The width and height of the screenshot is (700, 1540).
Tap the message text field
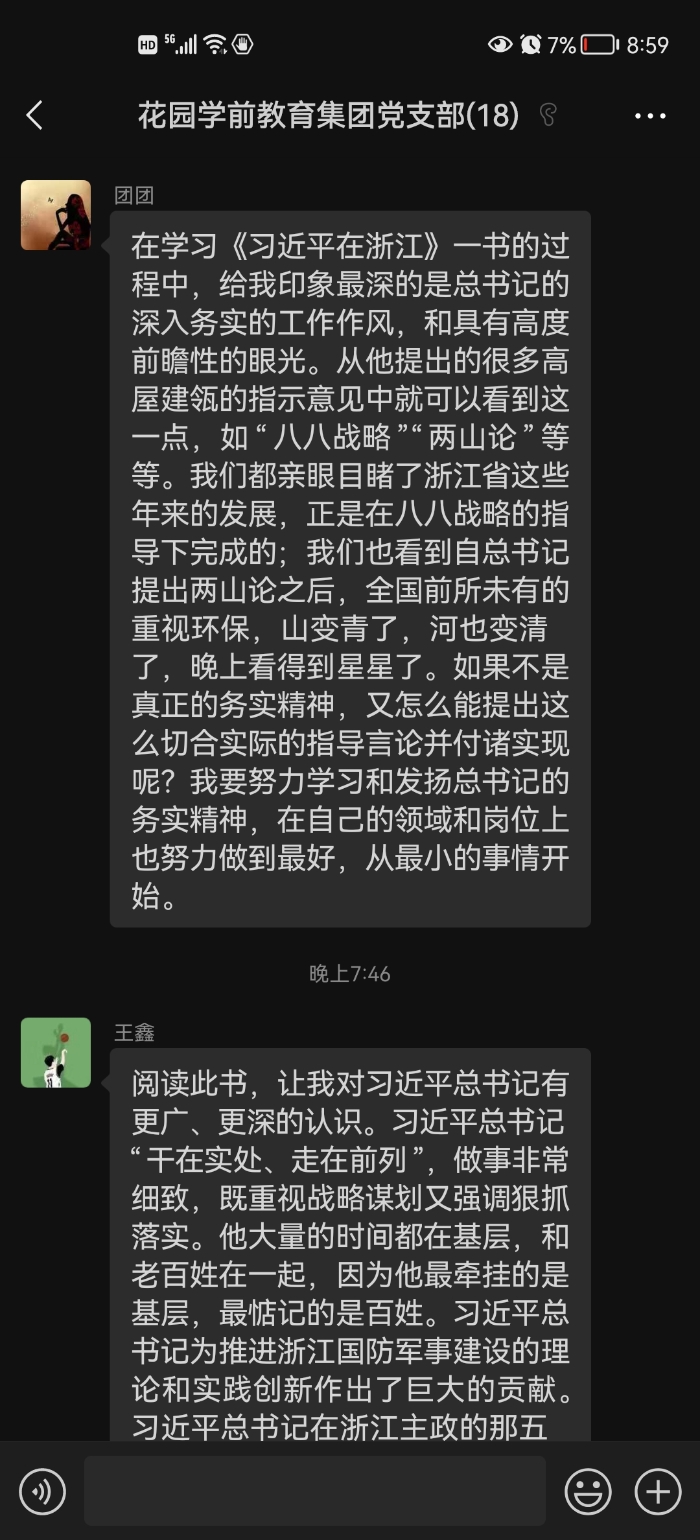pyautogui.click(x=315, y=1491)
